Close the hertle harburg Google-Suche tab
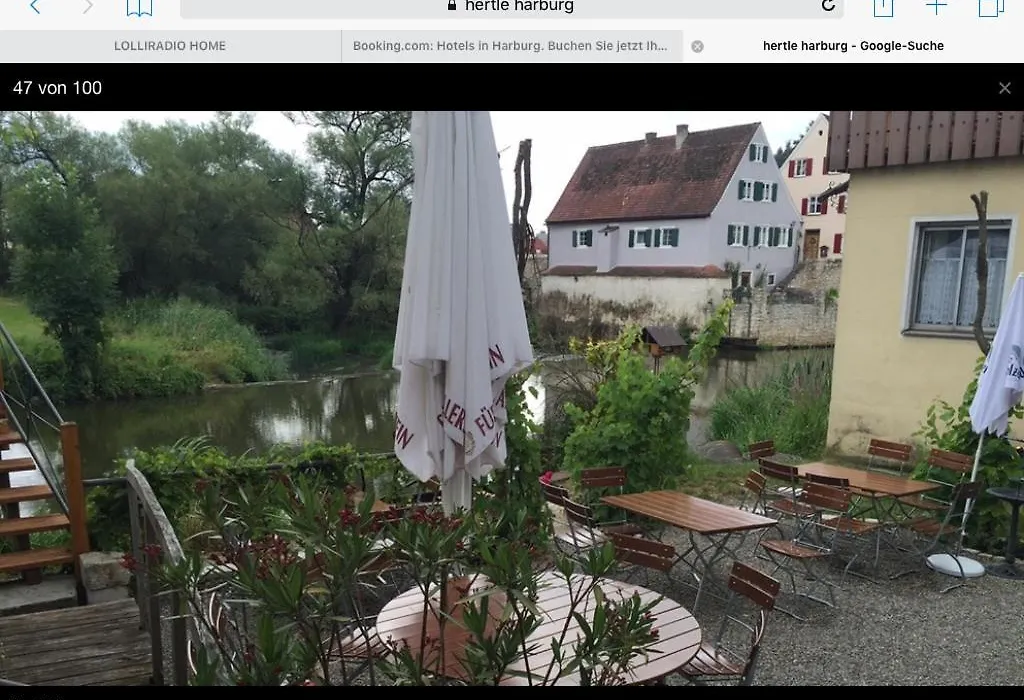The width and height of the screenshot is (1024, 700). point(697,46)
